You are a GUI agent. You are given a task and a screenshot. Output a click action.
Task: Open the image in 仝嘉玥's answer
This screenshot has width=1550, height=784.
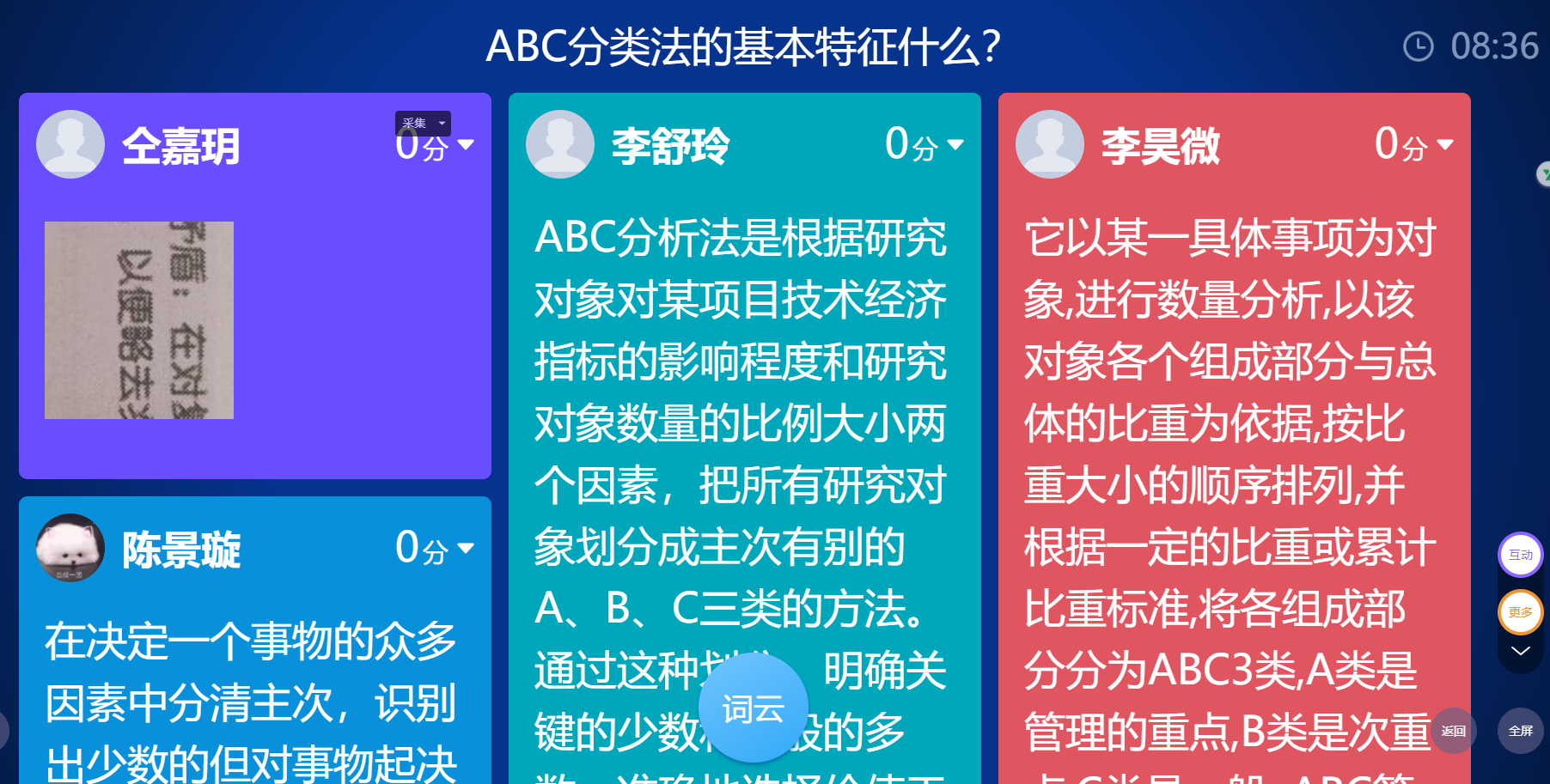pyautogui.click(x=139, y=320)
